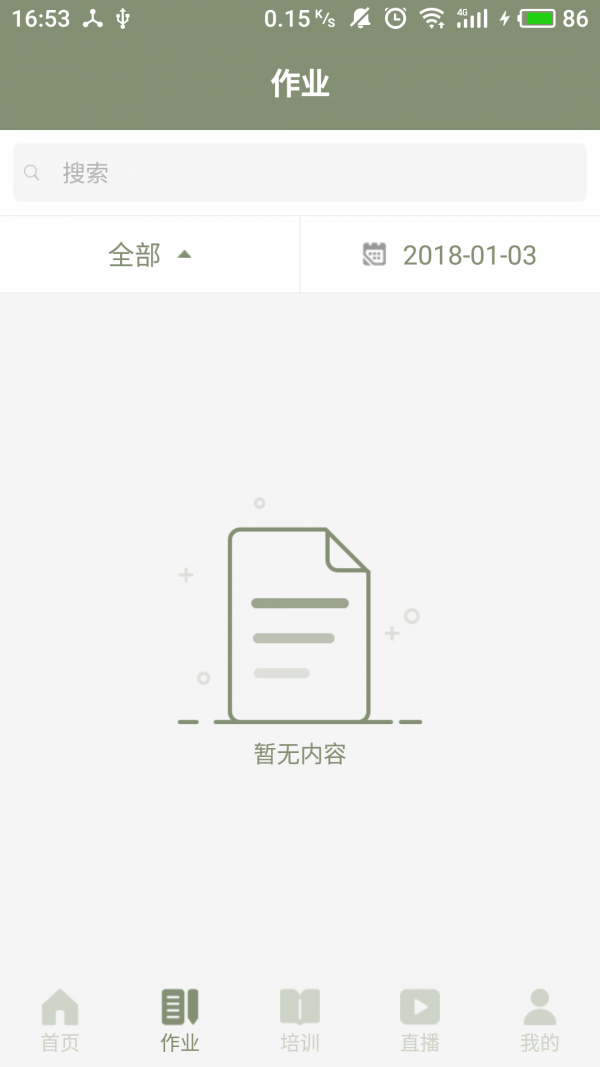Go to the 首页 home tab
The height and width of the screenshot is (1067, 600).
(60, 1020)
